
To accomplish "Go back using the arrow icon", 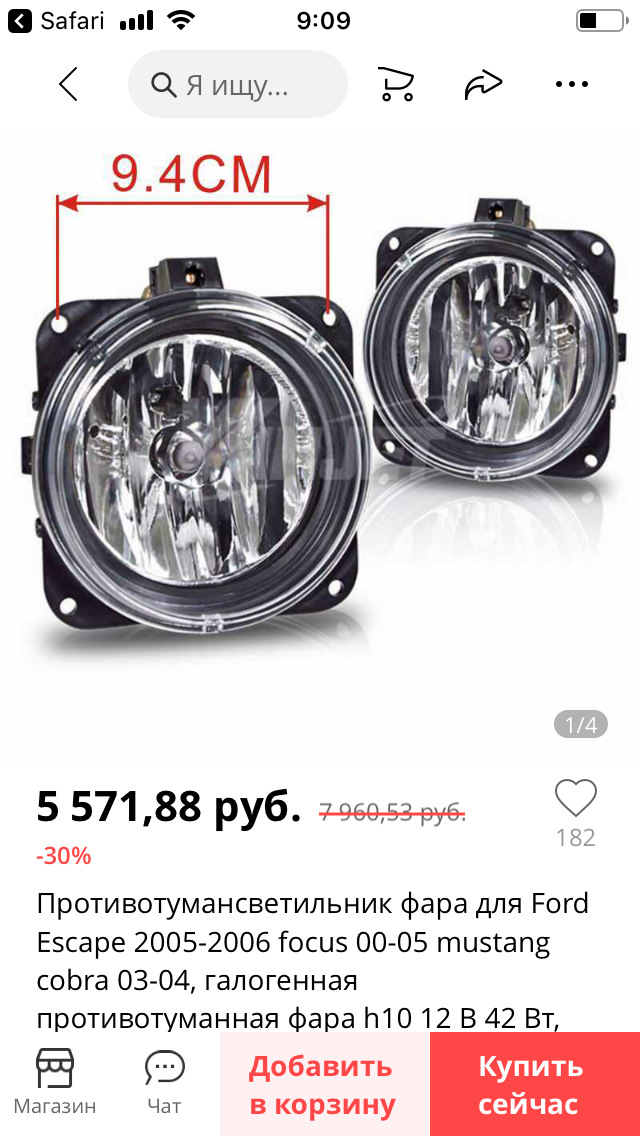I will 68,85.
